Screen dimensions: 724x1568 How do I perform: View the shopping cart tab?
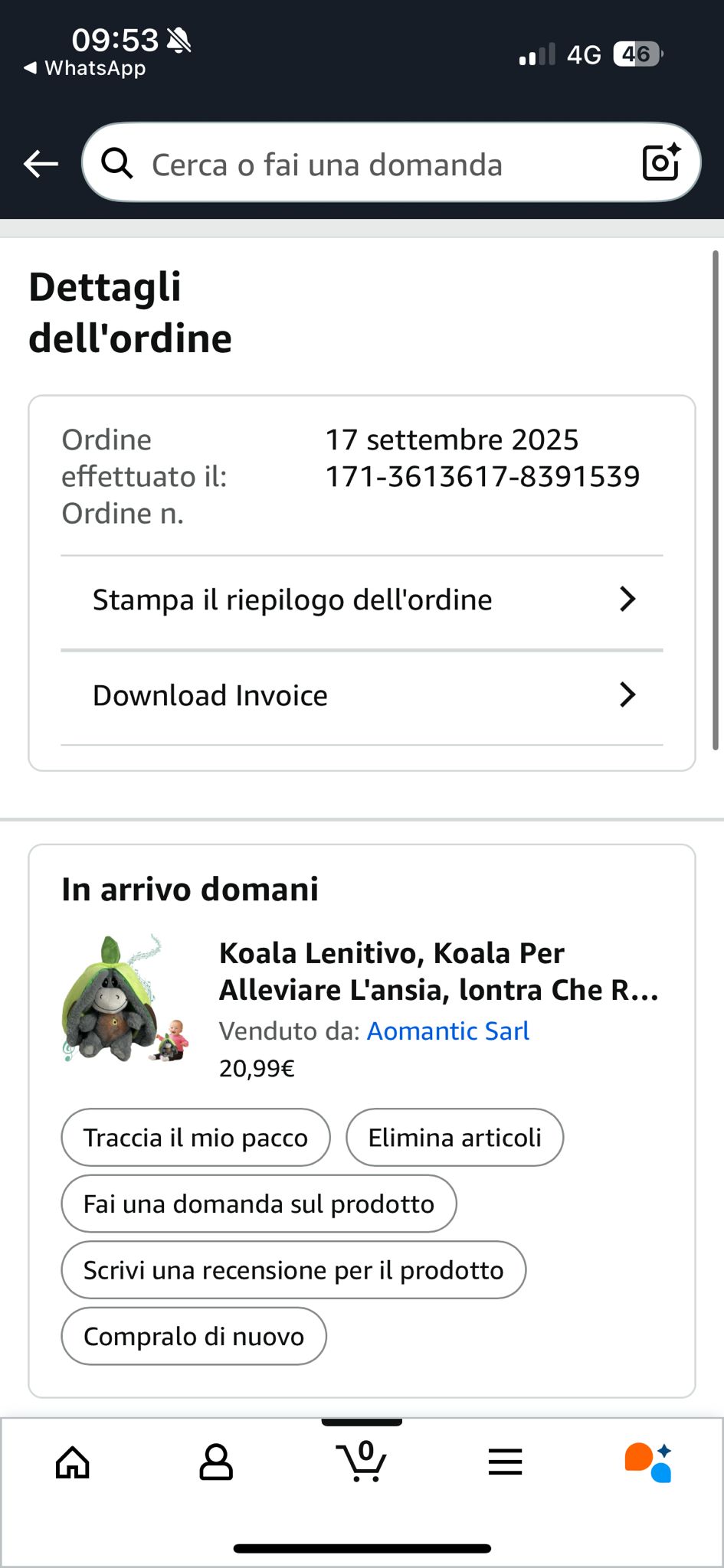361,1461
